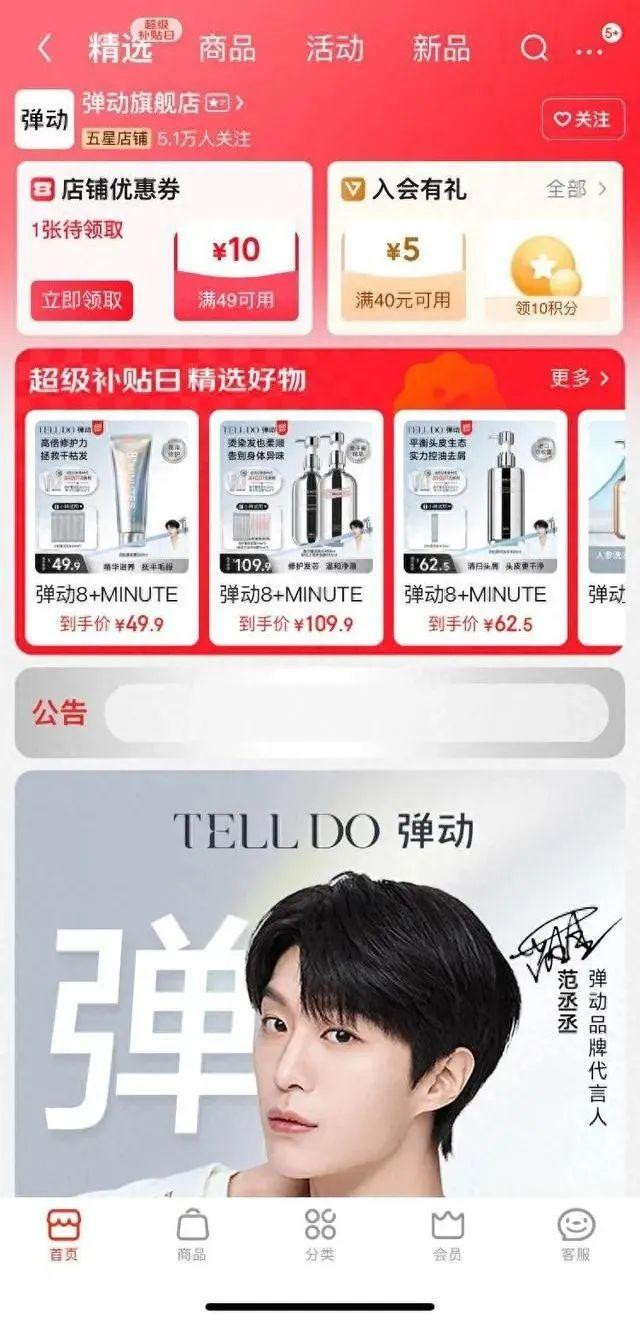The height and width of the screenshot is (1322, 640).
Task: Follow the store with 关注 button
Action: coord(582,119)
